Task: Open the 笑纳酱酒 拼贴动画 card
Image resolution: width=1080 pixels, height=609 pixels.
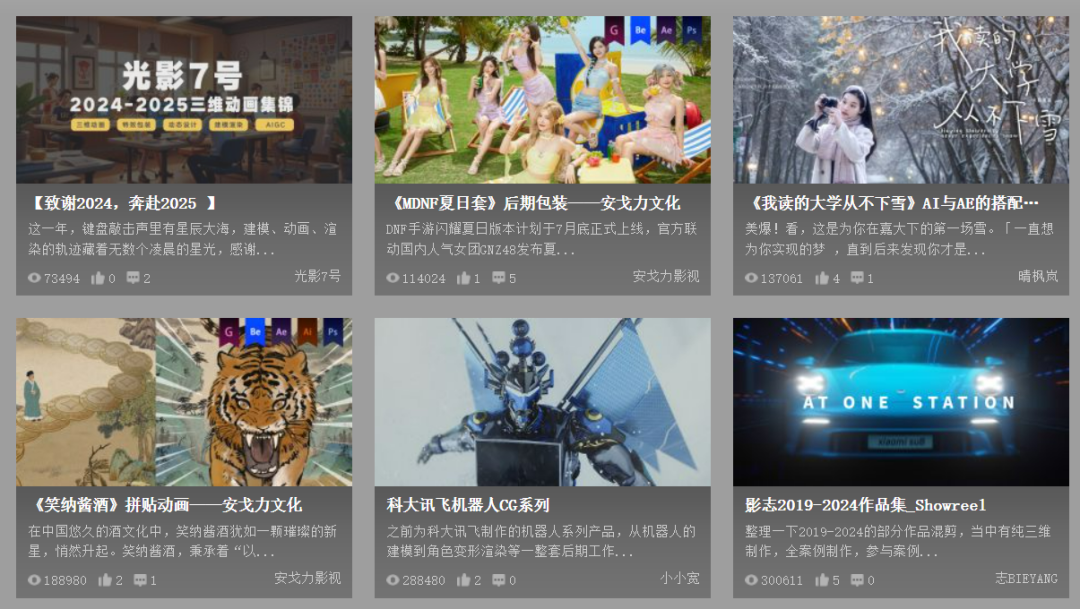Action: [x=183, y=402]
